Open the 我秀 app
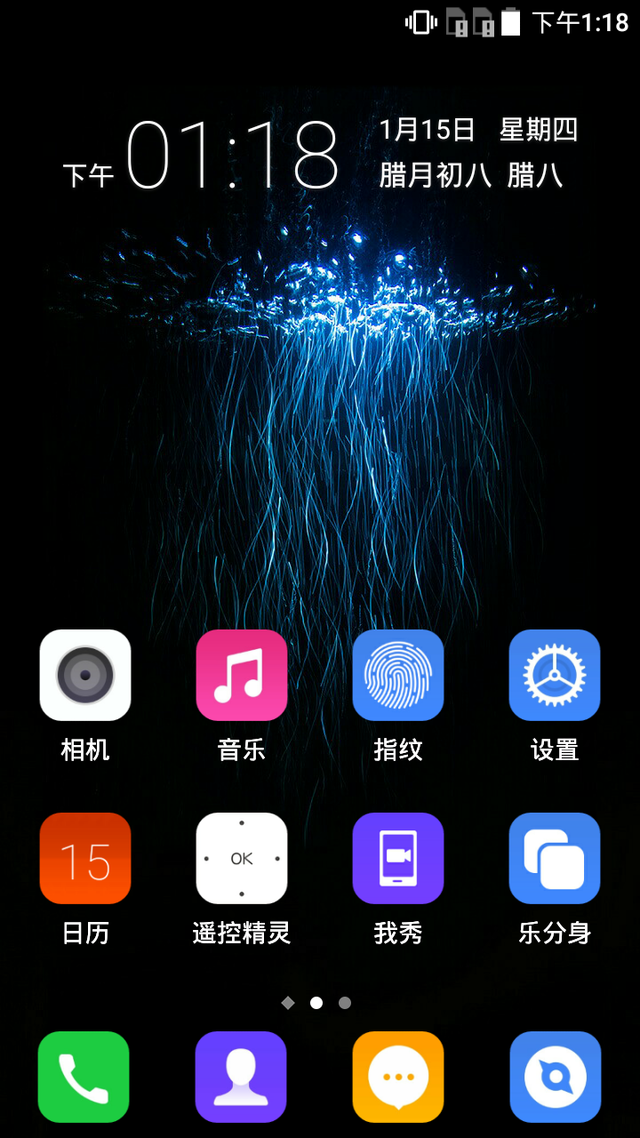This screenshot has height=1138, width=640. pos(398,858)
